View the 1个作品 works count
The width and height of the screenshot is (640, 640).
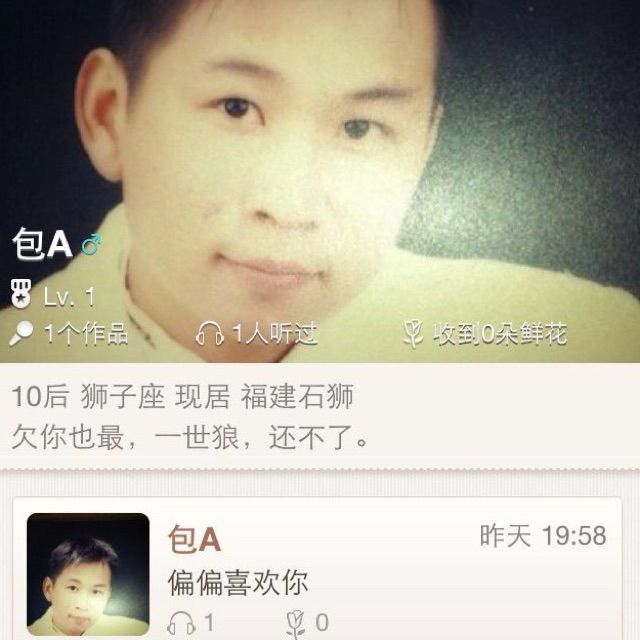[x=70, y=334]
